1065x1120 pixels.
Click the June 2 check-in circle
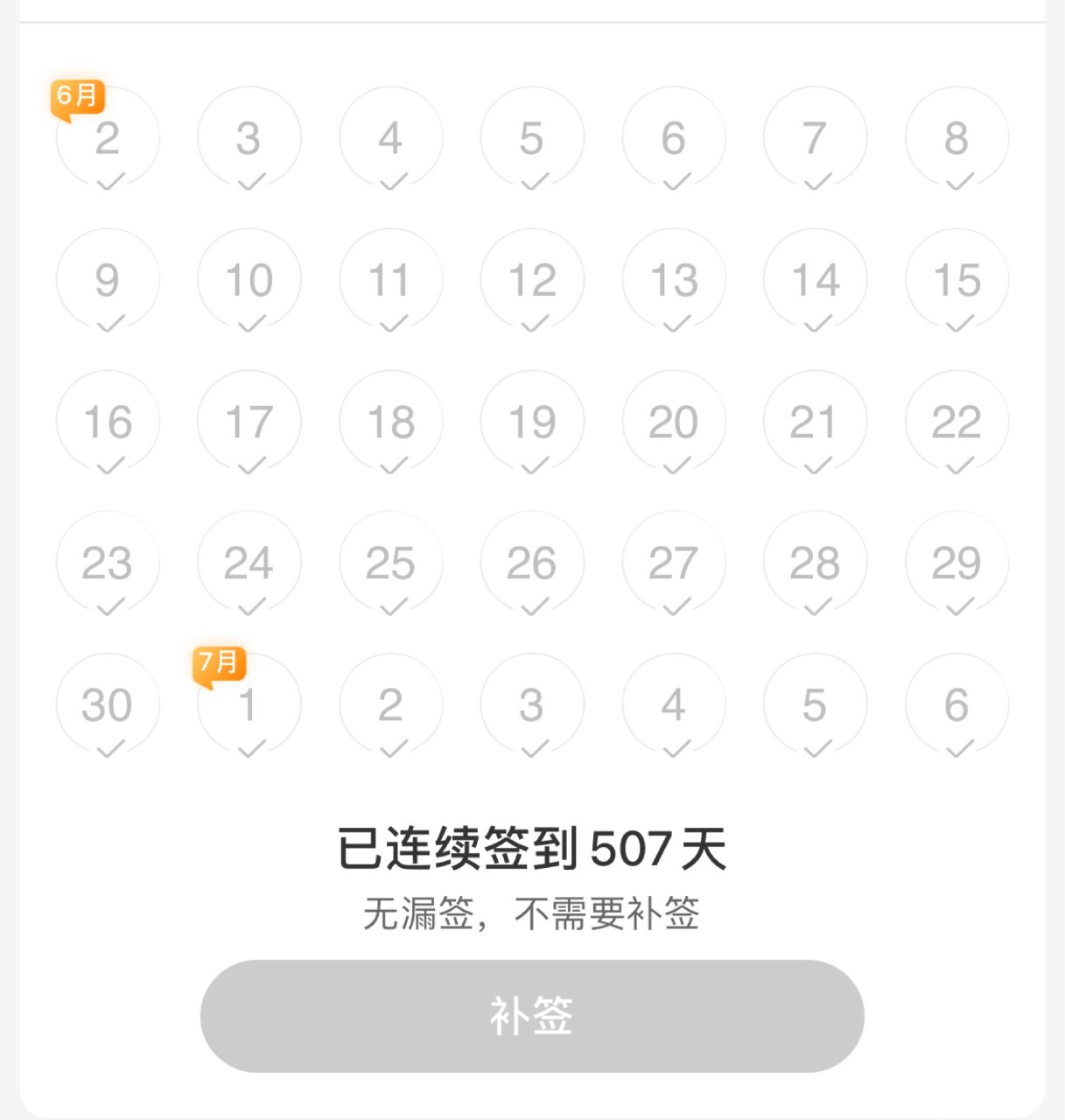[108, 137]
